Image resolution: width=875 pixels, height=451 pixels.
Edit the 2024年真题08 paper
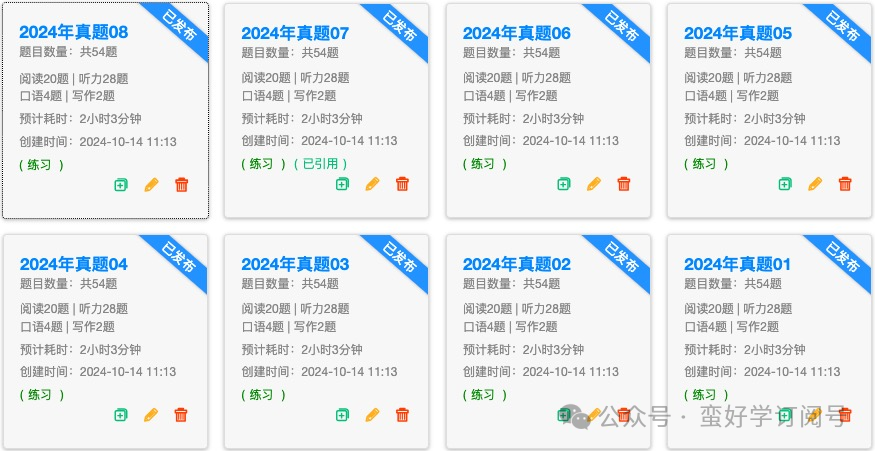pos(151,184)
